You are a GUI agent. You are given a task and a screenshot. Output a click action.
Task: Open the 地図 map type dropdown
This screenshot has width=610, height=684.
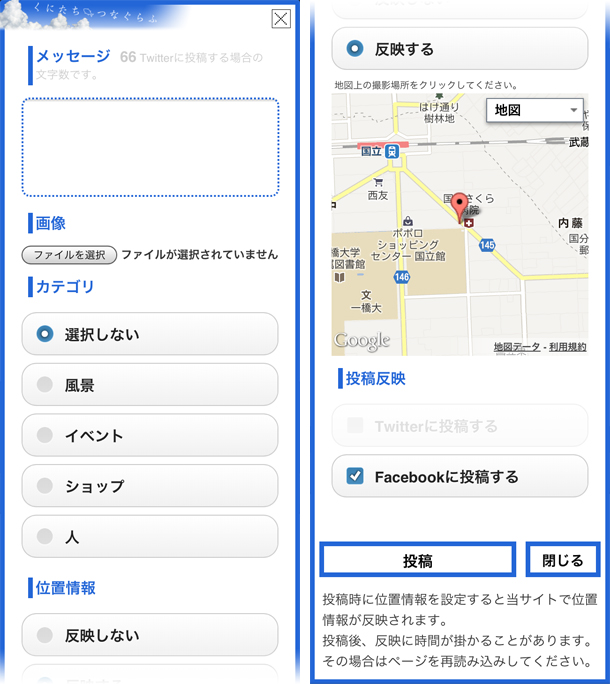click(535, 110)
